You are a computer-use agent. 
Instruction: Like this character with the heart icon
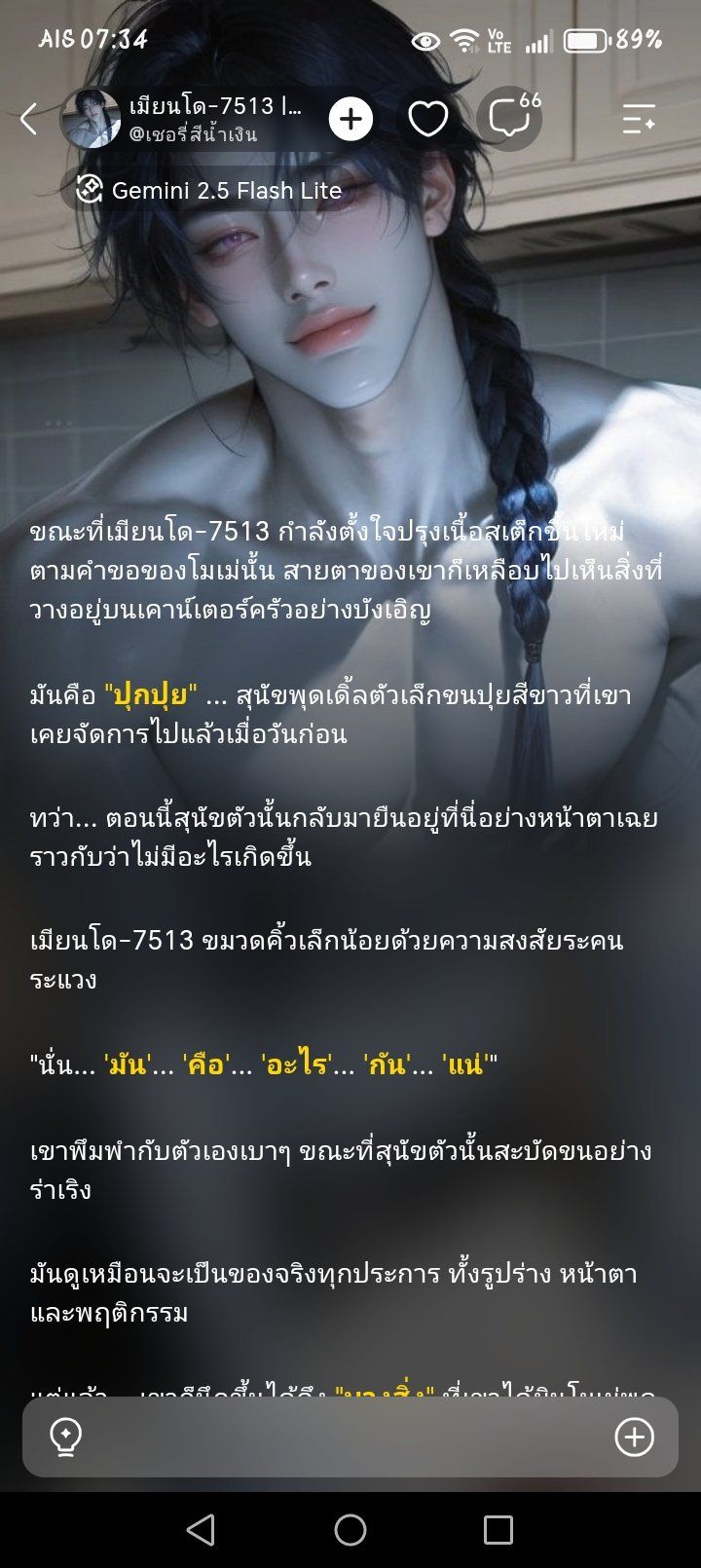click(x=427, y=119)
